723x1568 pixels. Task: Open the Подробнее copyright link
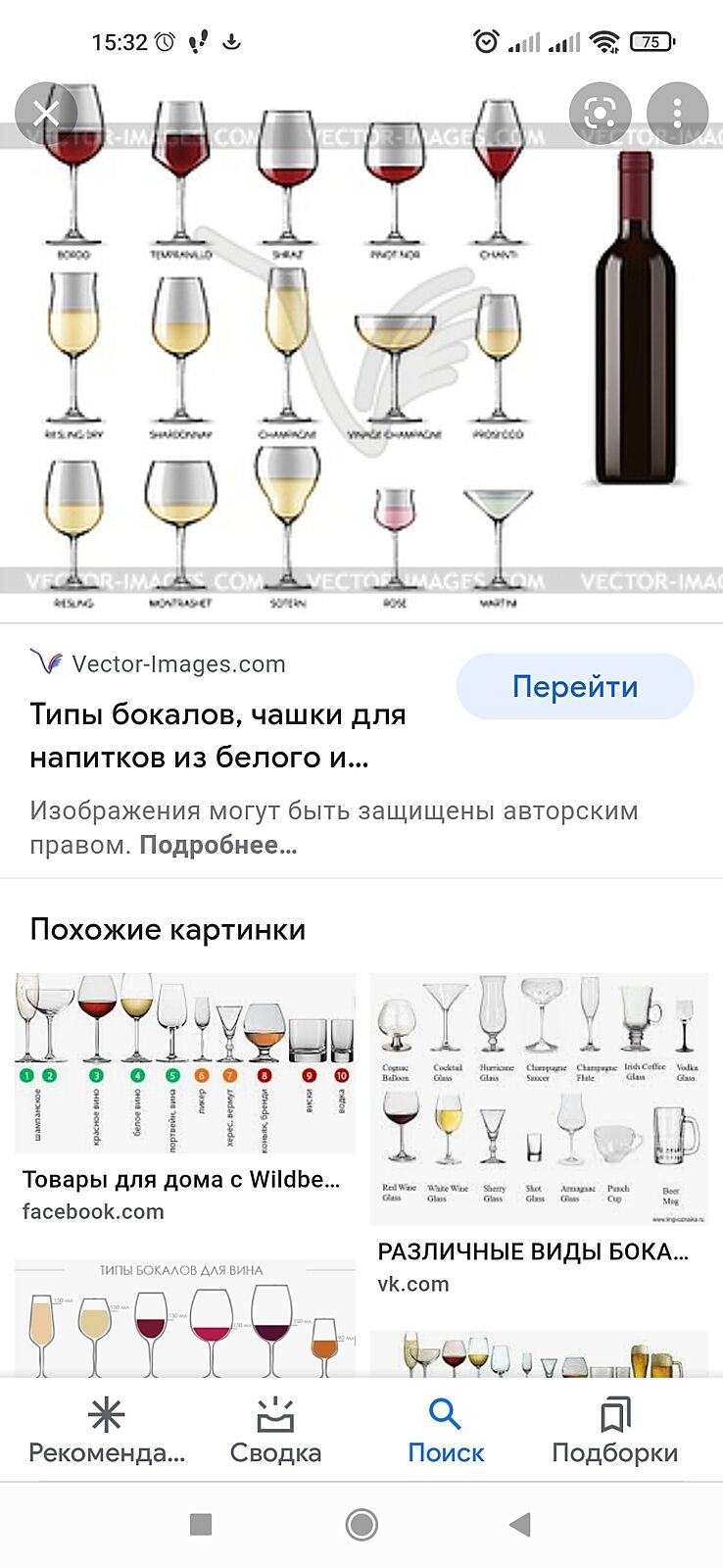pyautogui.click(x=217, y=845)
